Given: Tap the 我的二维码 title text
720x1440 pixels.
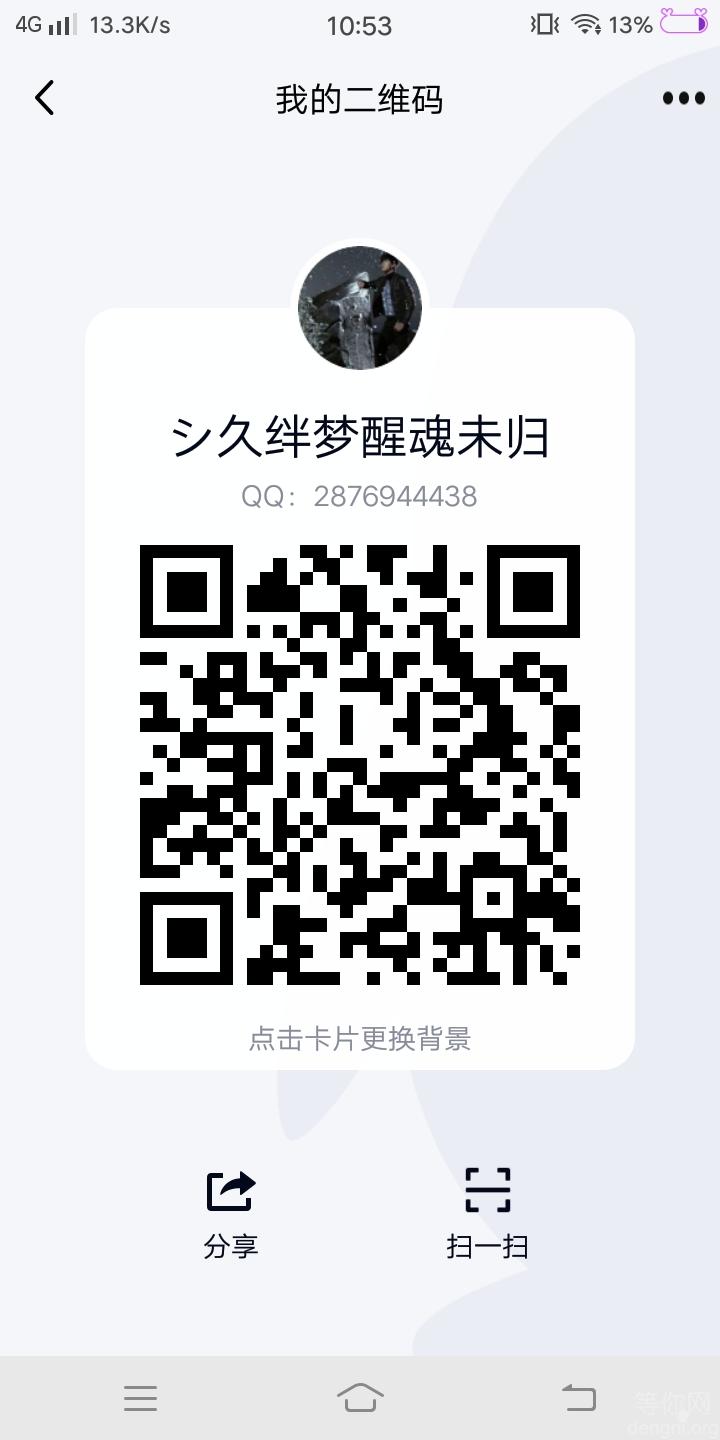Looking at the screenshot, I should coord(360,100).
